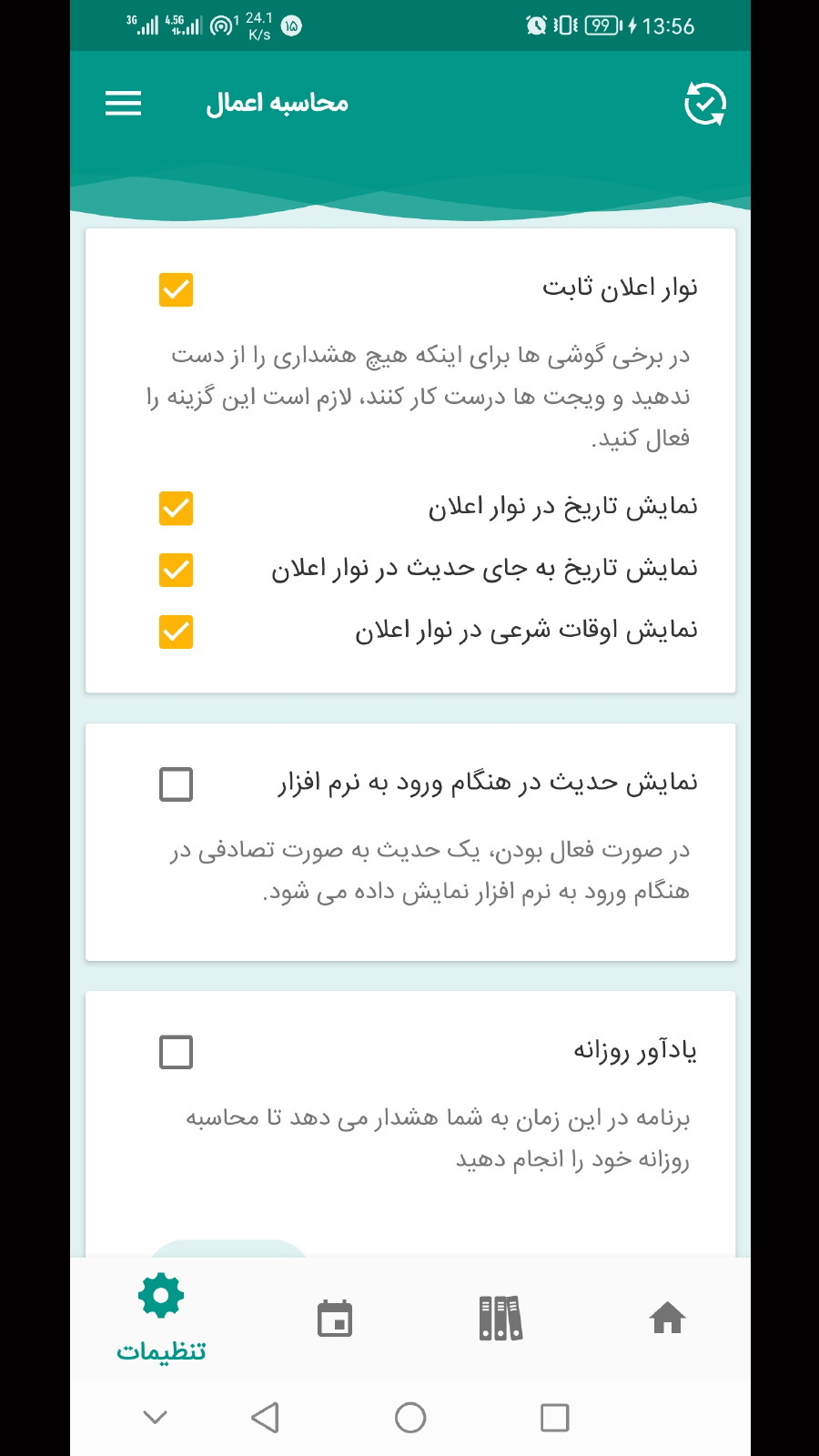Switch to the تنظیمات tab
819x1456 pixels.
161,1319
